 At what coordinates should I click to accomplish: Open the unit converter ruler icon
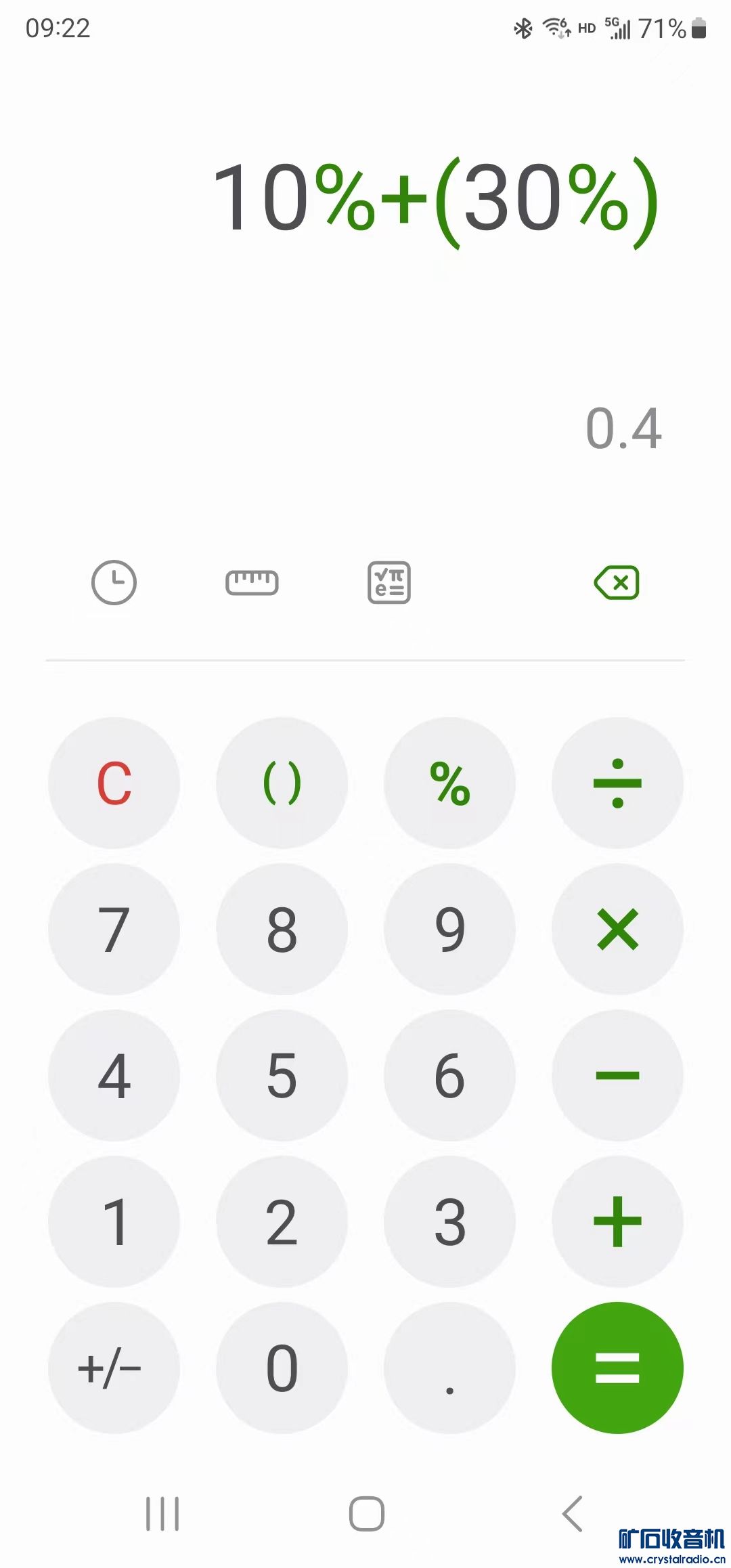click(x=252, y=582)
